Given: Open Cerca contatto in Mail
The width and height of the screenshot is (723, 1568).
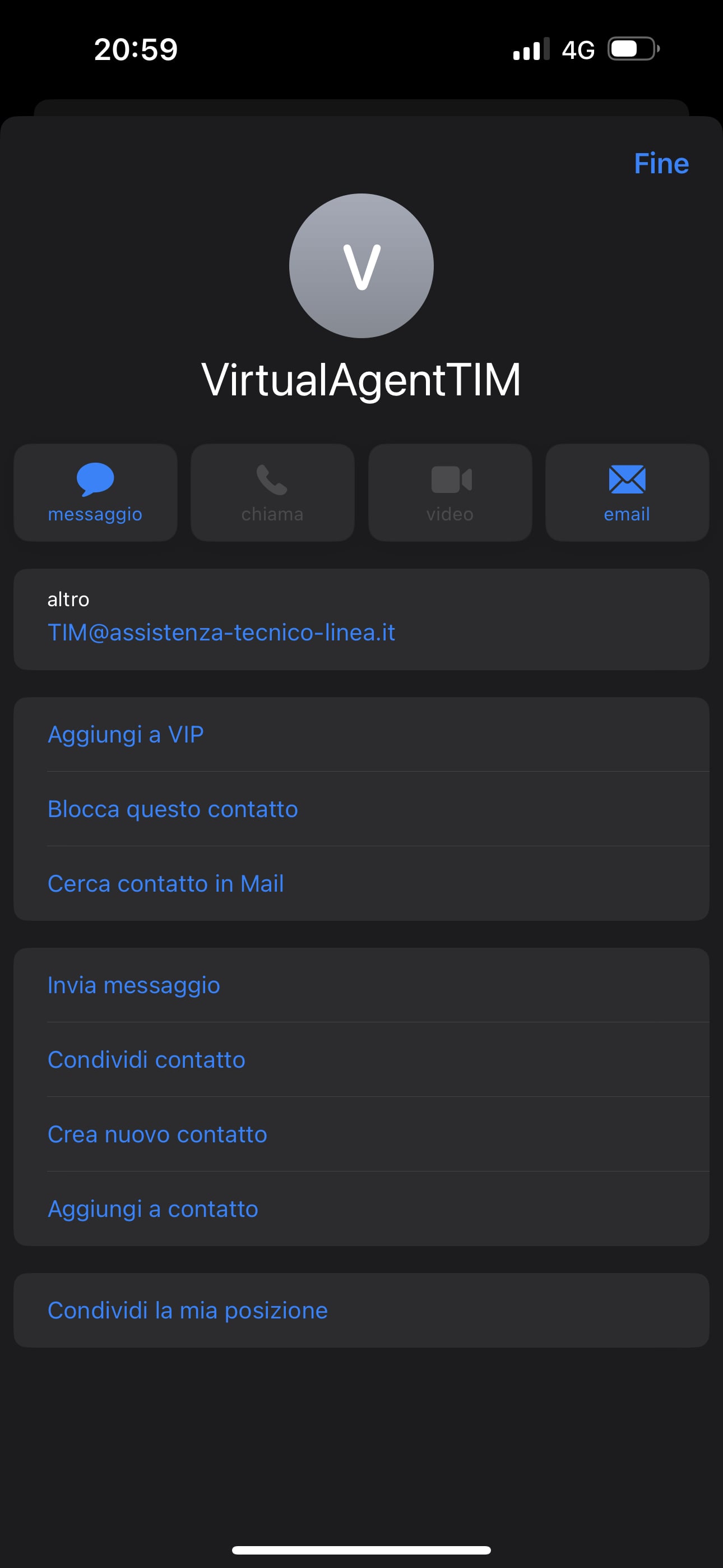Looking at the screenshot, I should [x=361, y=883].
